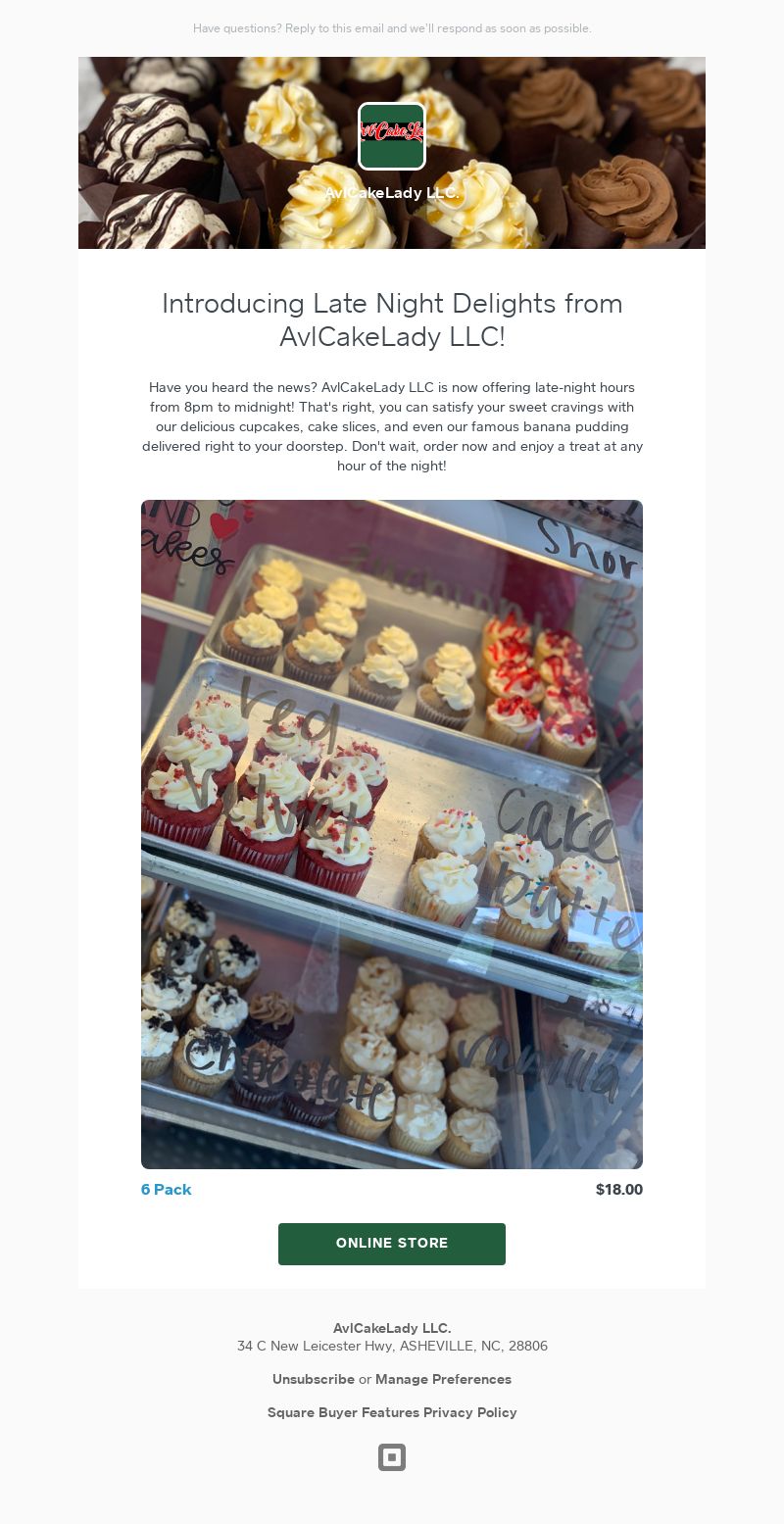Viewport: 784px width, 1524px height.
Task: View the 6 Pack cupcake display photo
Action: click(392, 834)
